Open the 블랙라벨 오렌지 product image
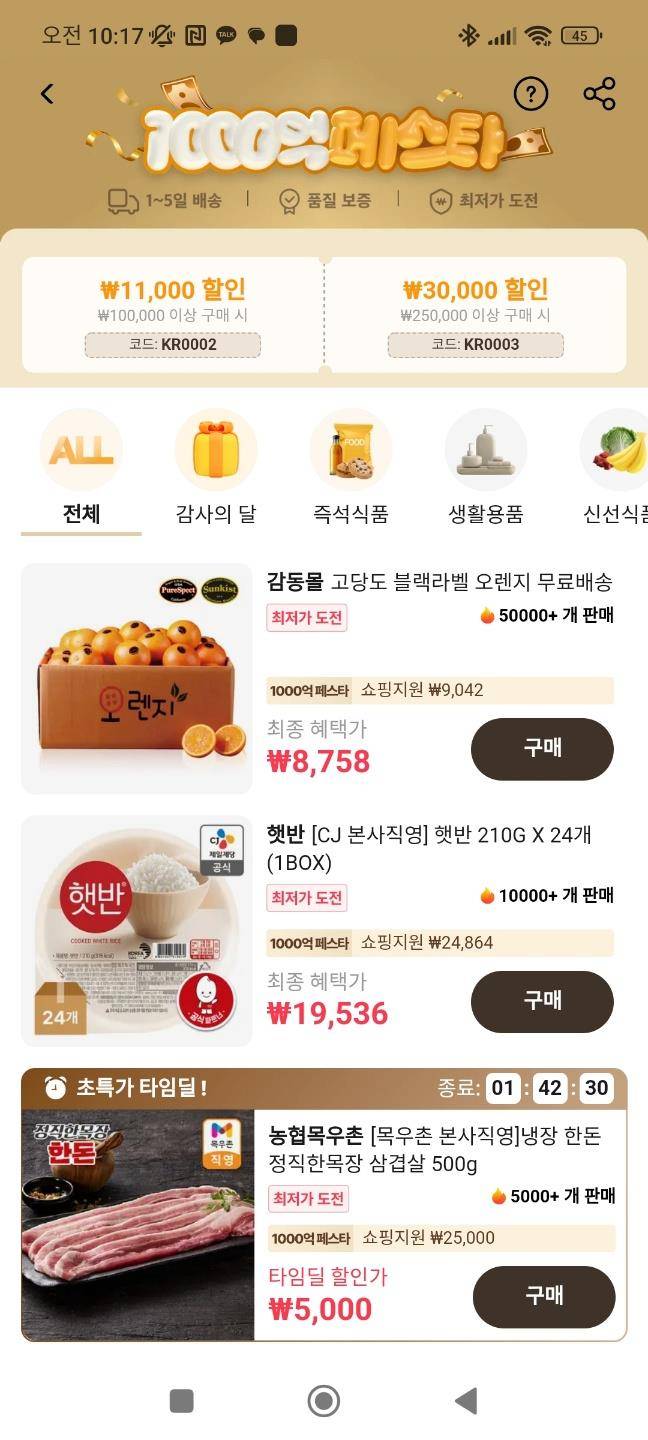Image resolution: width=648 pixels, height=1440 pixels. 137,679
